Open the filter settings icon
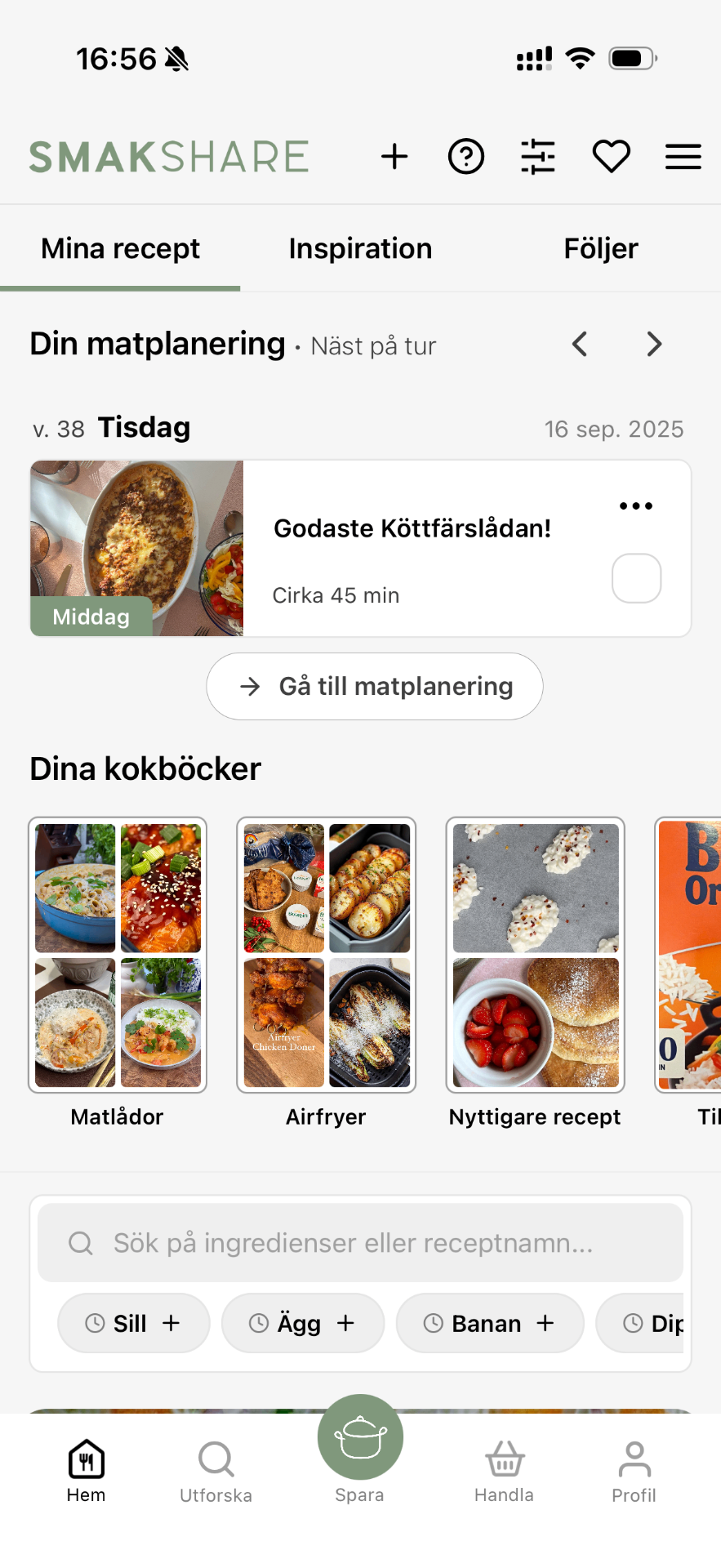The height and width of the screenshot is (1568, 721). [537, 157]
